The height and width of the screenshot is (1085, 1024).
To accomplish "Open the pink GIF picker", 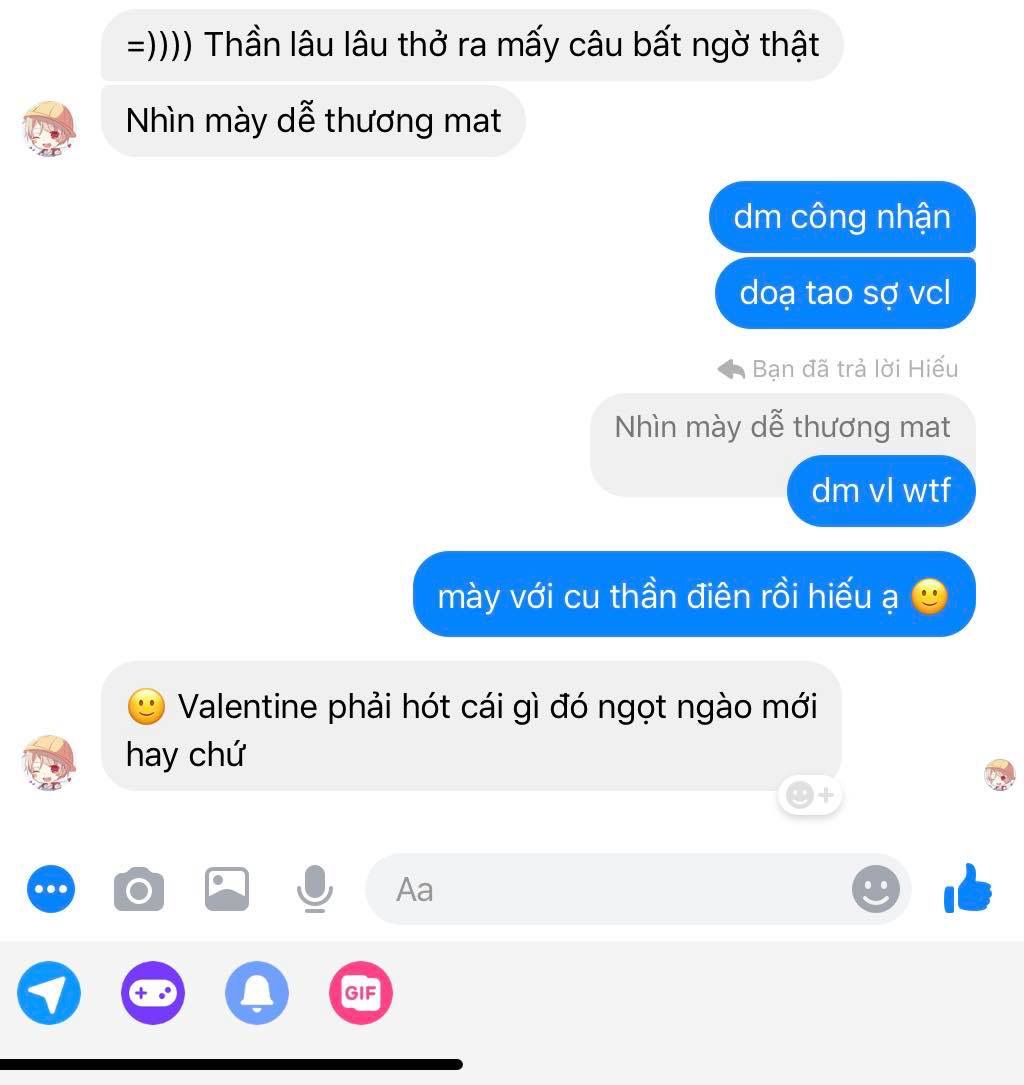I will coord(361,993).
